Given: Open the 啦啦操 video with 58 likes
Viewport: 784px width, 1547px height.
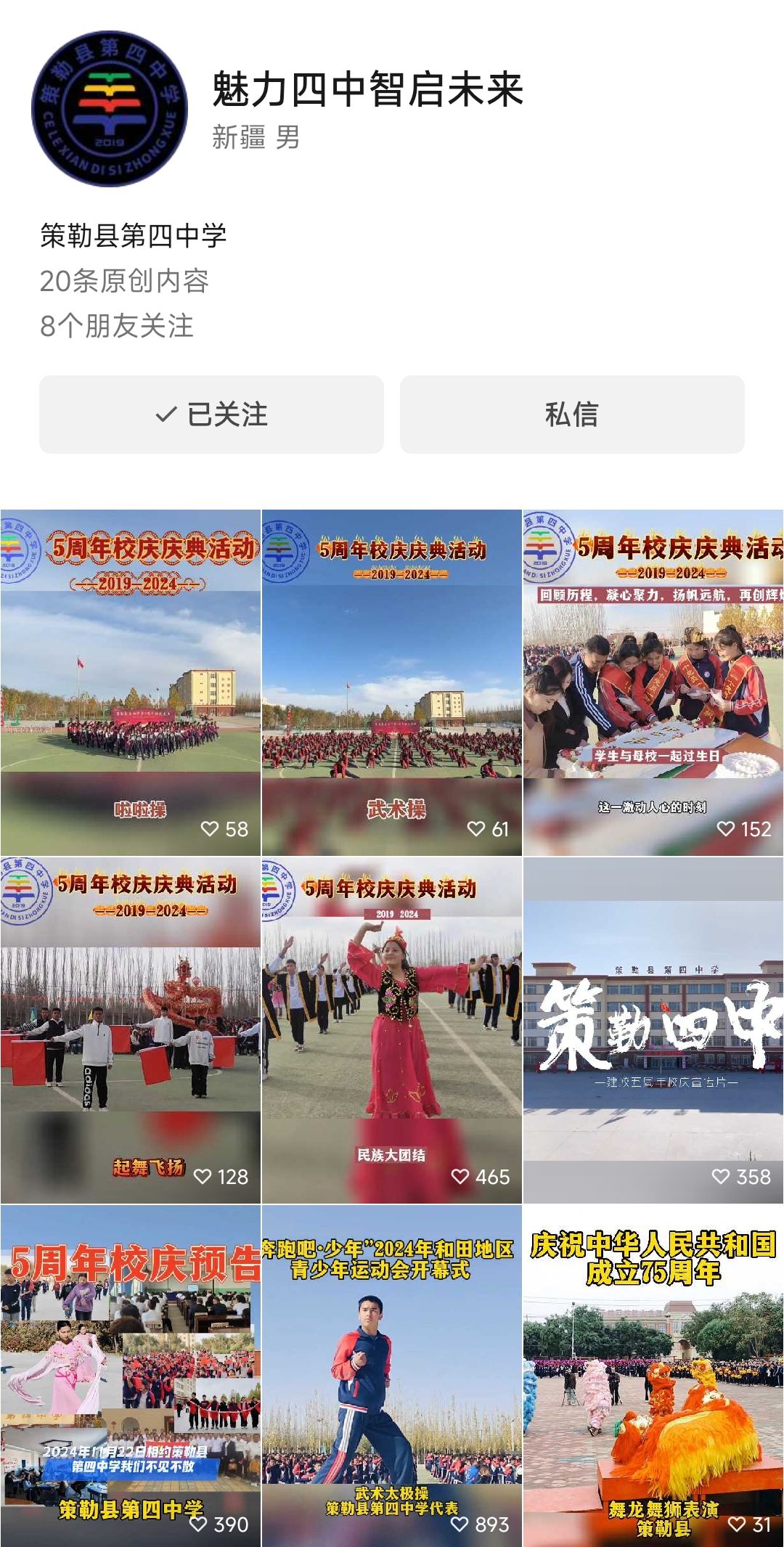Looking at the screenshot, I should 131,682.
